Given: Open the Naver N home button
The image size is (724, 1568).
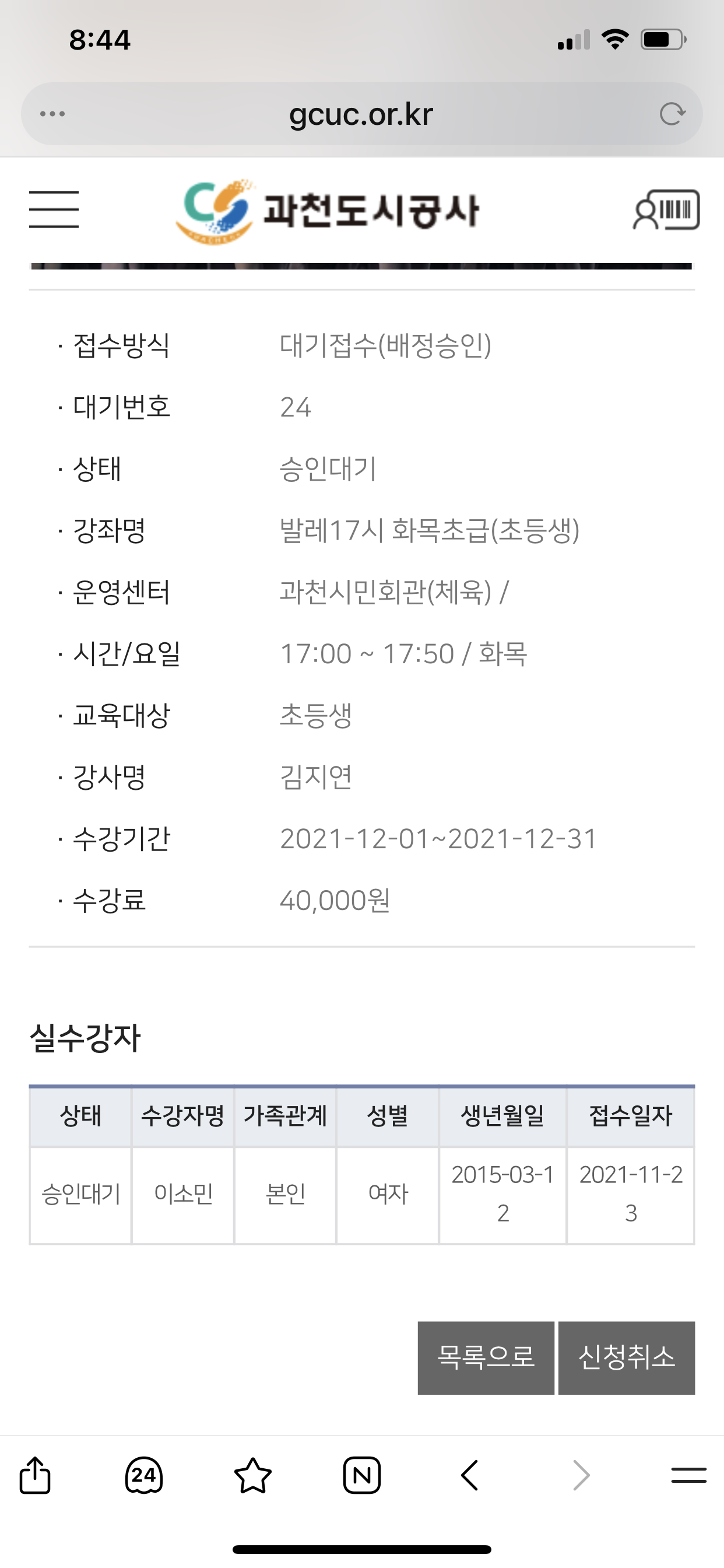Looking at the screenshot, I should click(362, 1475).
